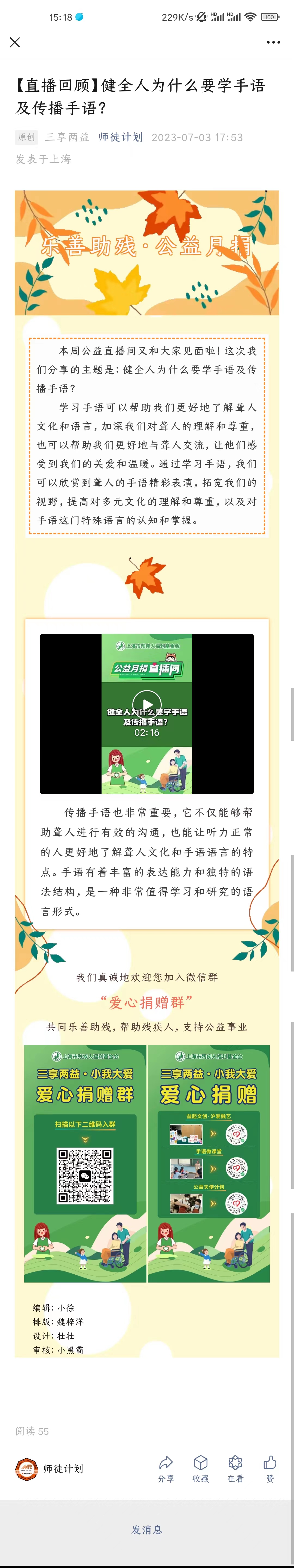Open the three-dot overflow menu
The height and width of the screenshot is (1568, 294).
273,42
